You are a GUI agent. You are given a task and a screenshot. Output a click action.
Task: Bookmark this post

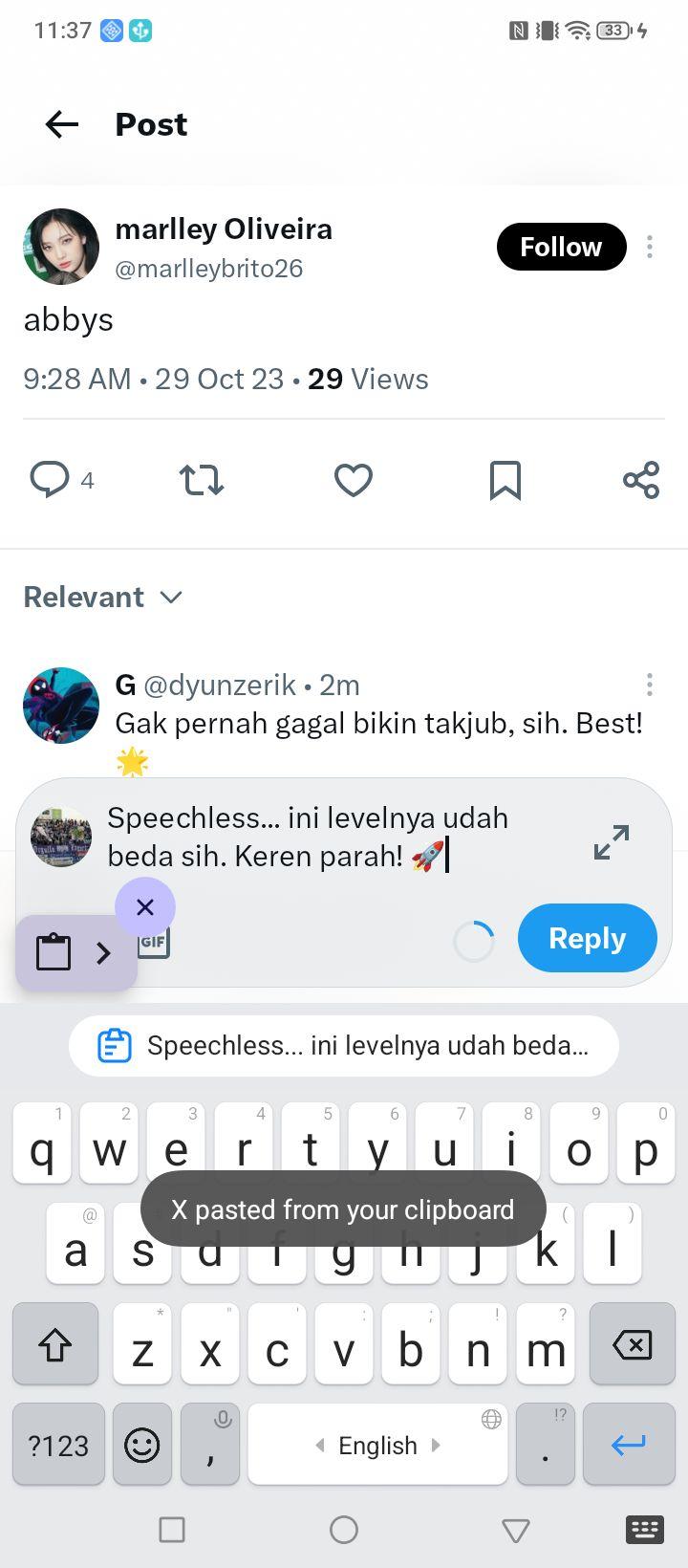[505, 480]
